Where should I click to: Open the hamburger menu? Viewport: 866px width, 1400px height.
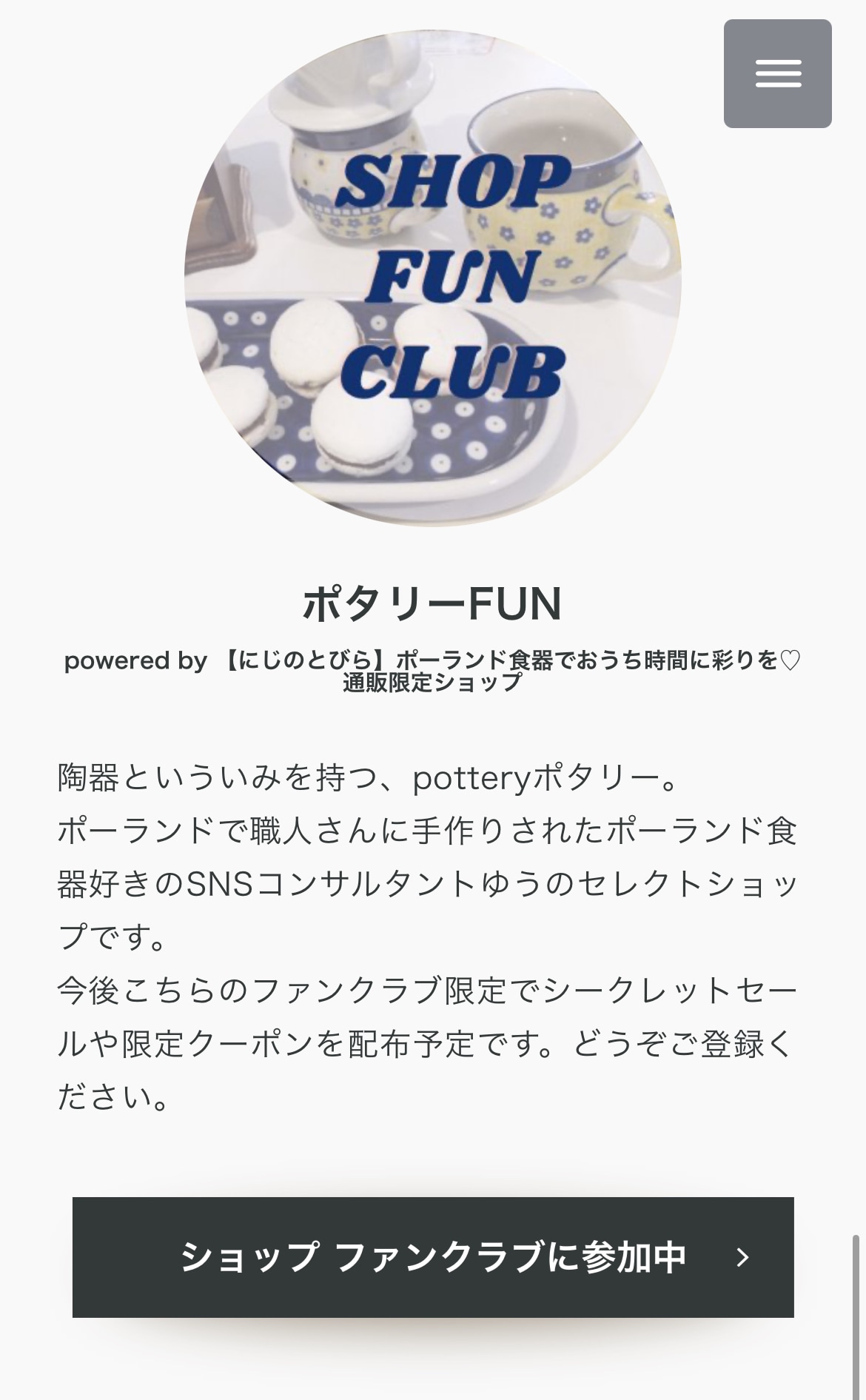[777, 74]
